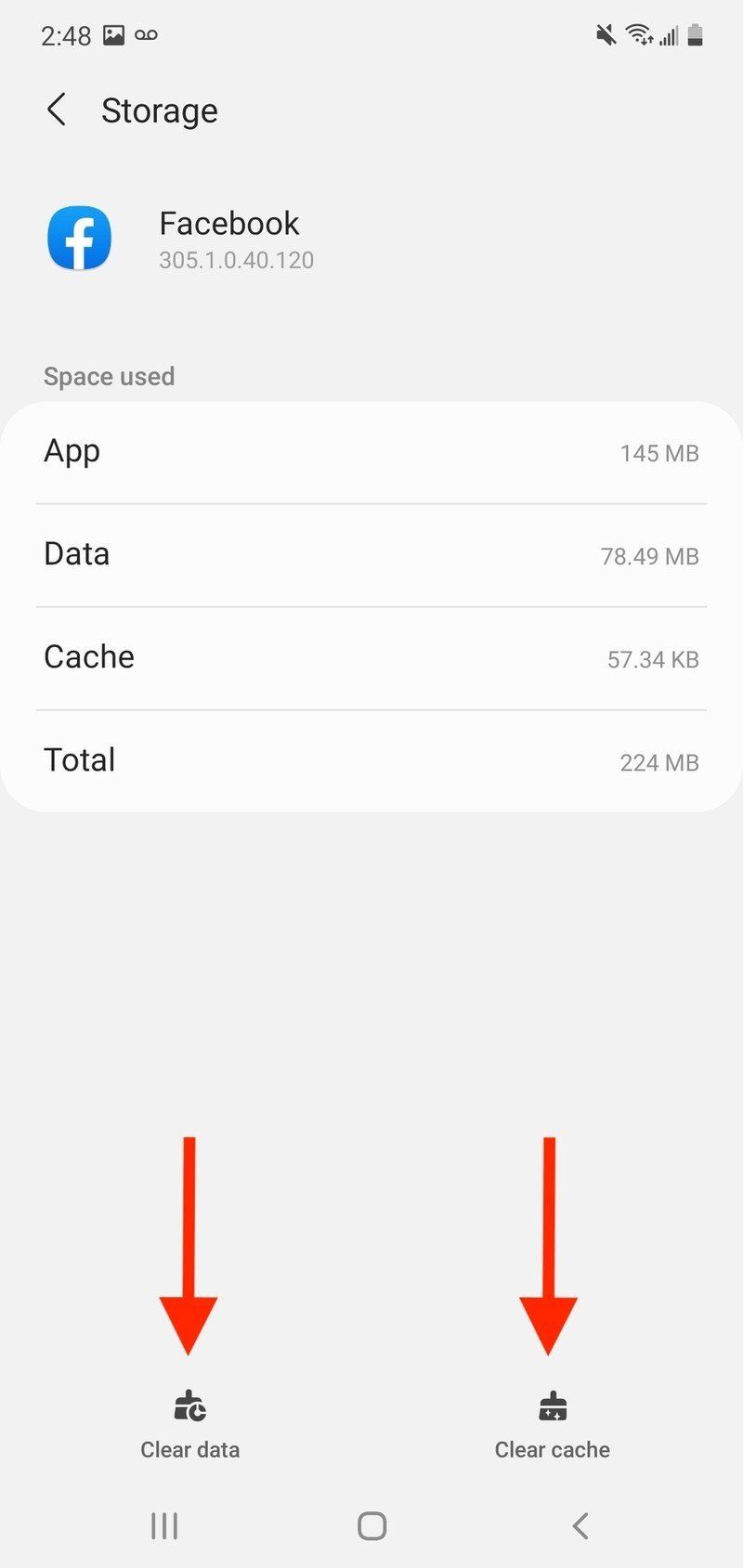The image size is (743, 1568).
Task: Clear data for Facebook
Action: [x=190, y=1426]
